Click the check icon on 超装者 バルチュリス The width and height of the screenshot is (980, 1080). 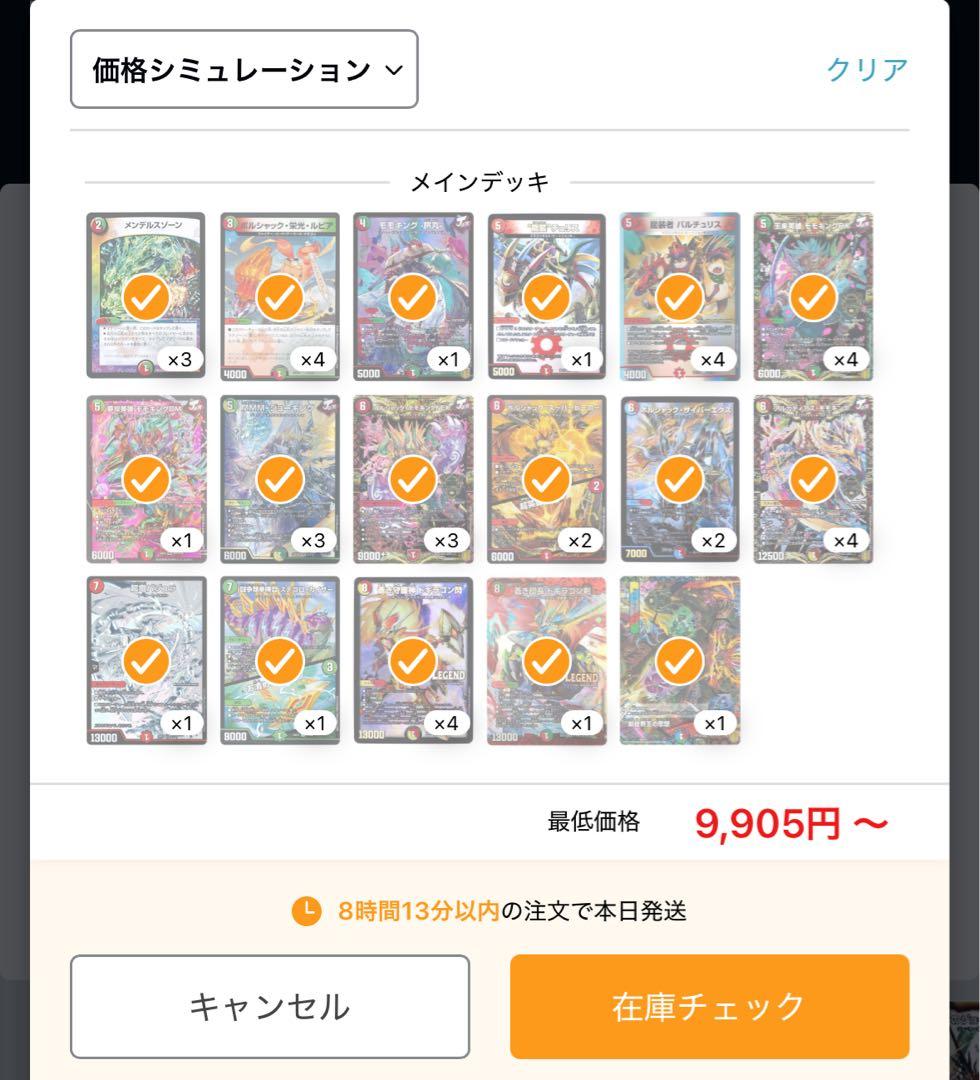tap(679, 295)
